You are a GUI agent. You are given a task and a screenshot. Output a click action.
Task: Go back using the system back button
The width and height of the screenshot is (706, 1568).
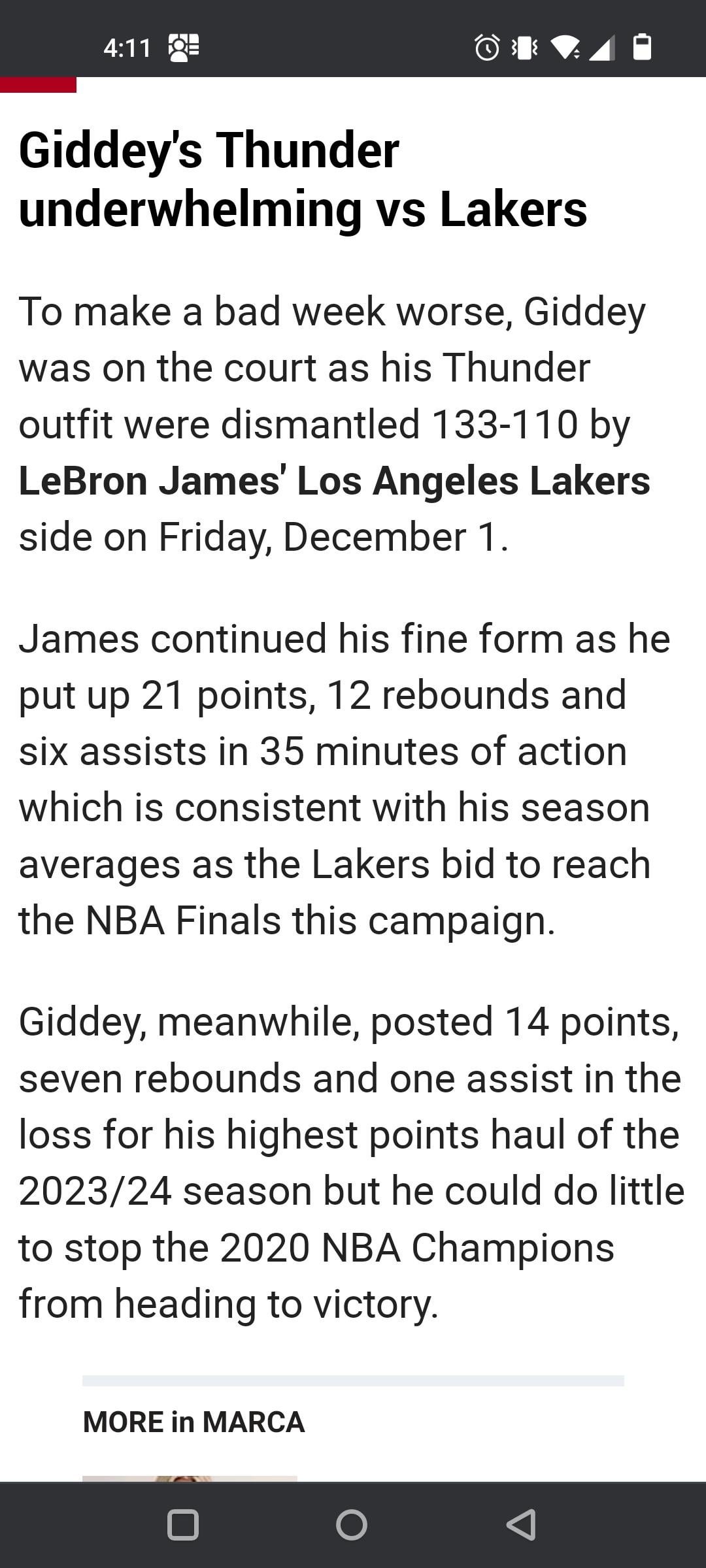pyautogui.click(x=522, y=1524)
